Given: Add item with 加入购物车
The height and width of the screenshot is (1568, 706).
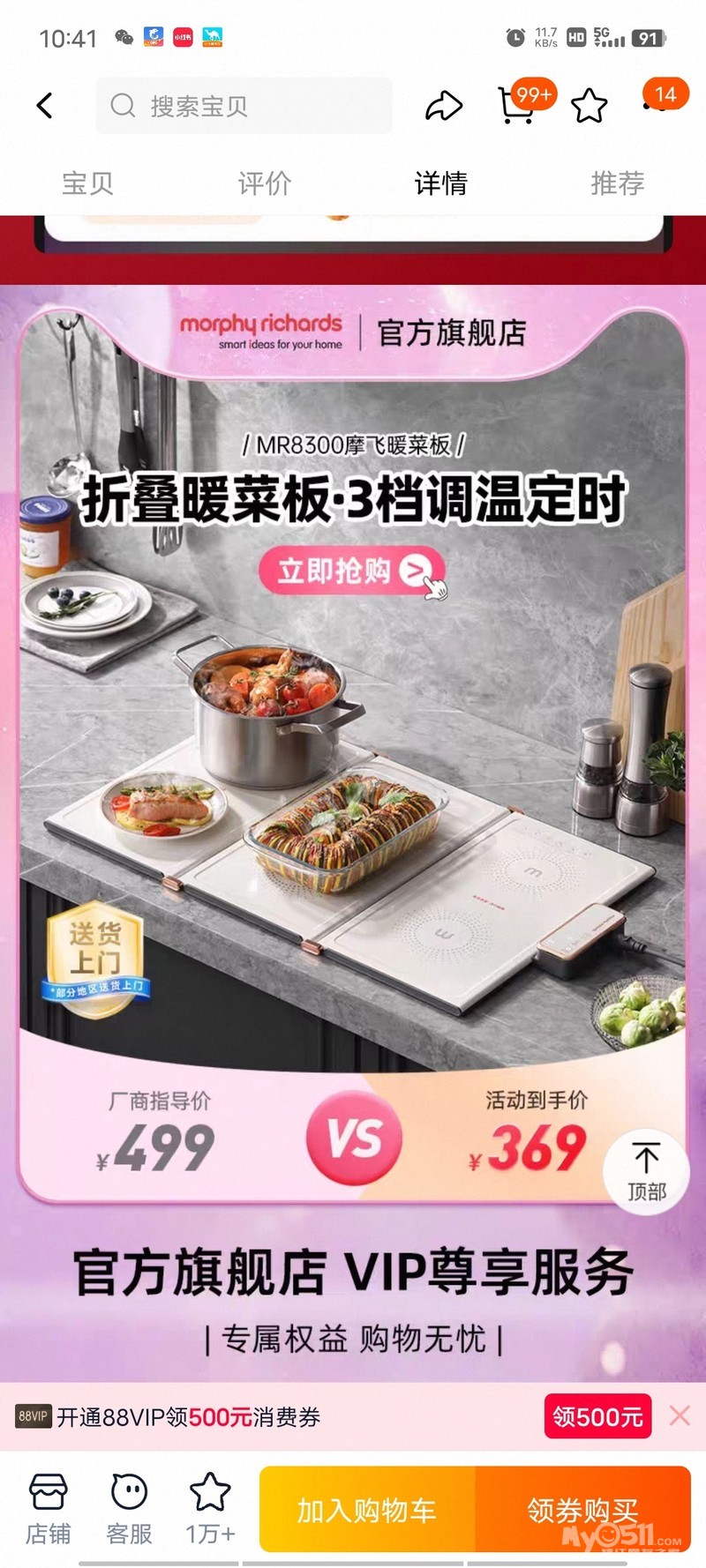Looking at the screenshot, I should coord(367,1510).
